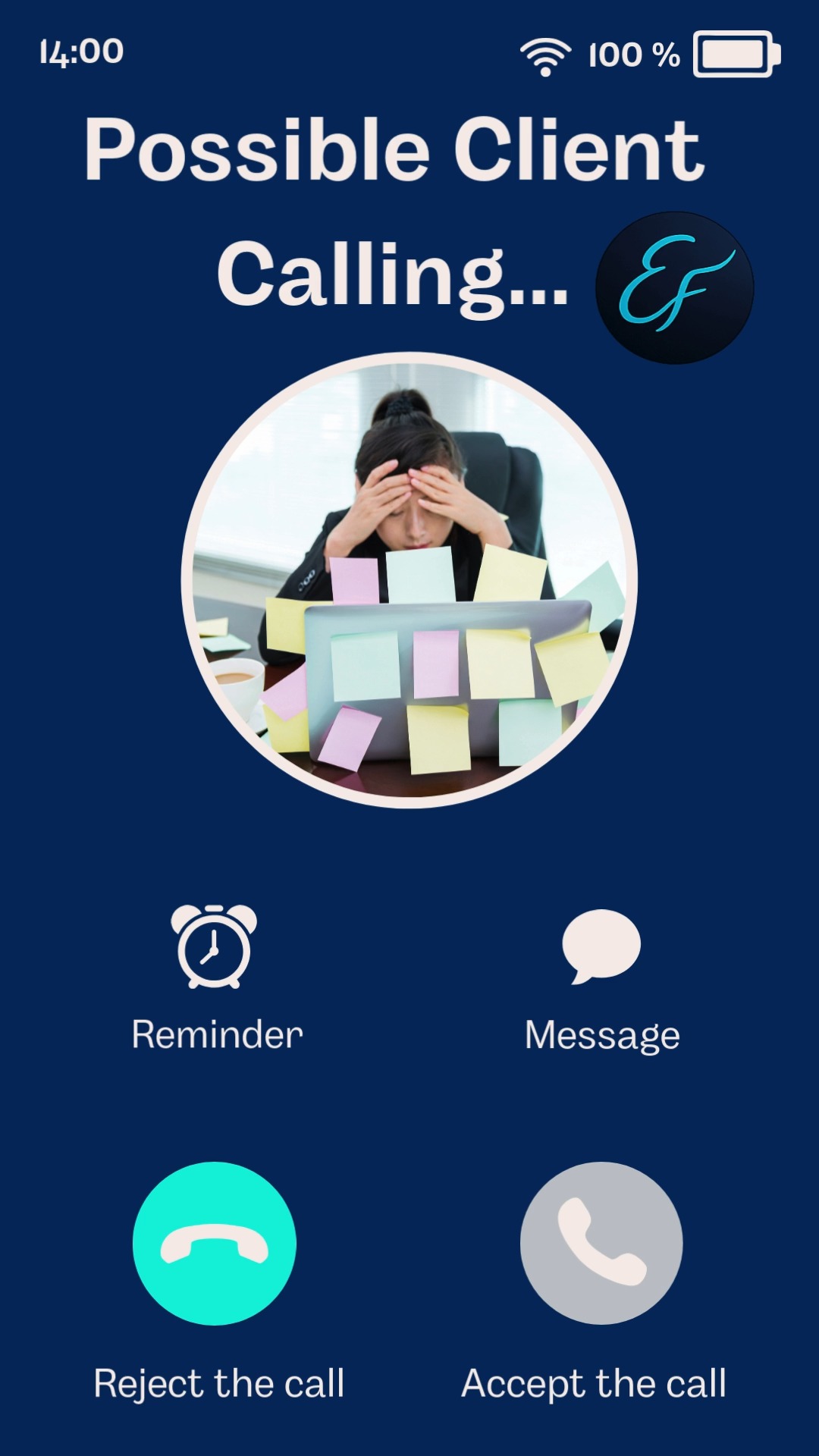Select the green reject handset icon

pyautogui.click(x=215, y=1244)
